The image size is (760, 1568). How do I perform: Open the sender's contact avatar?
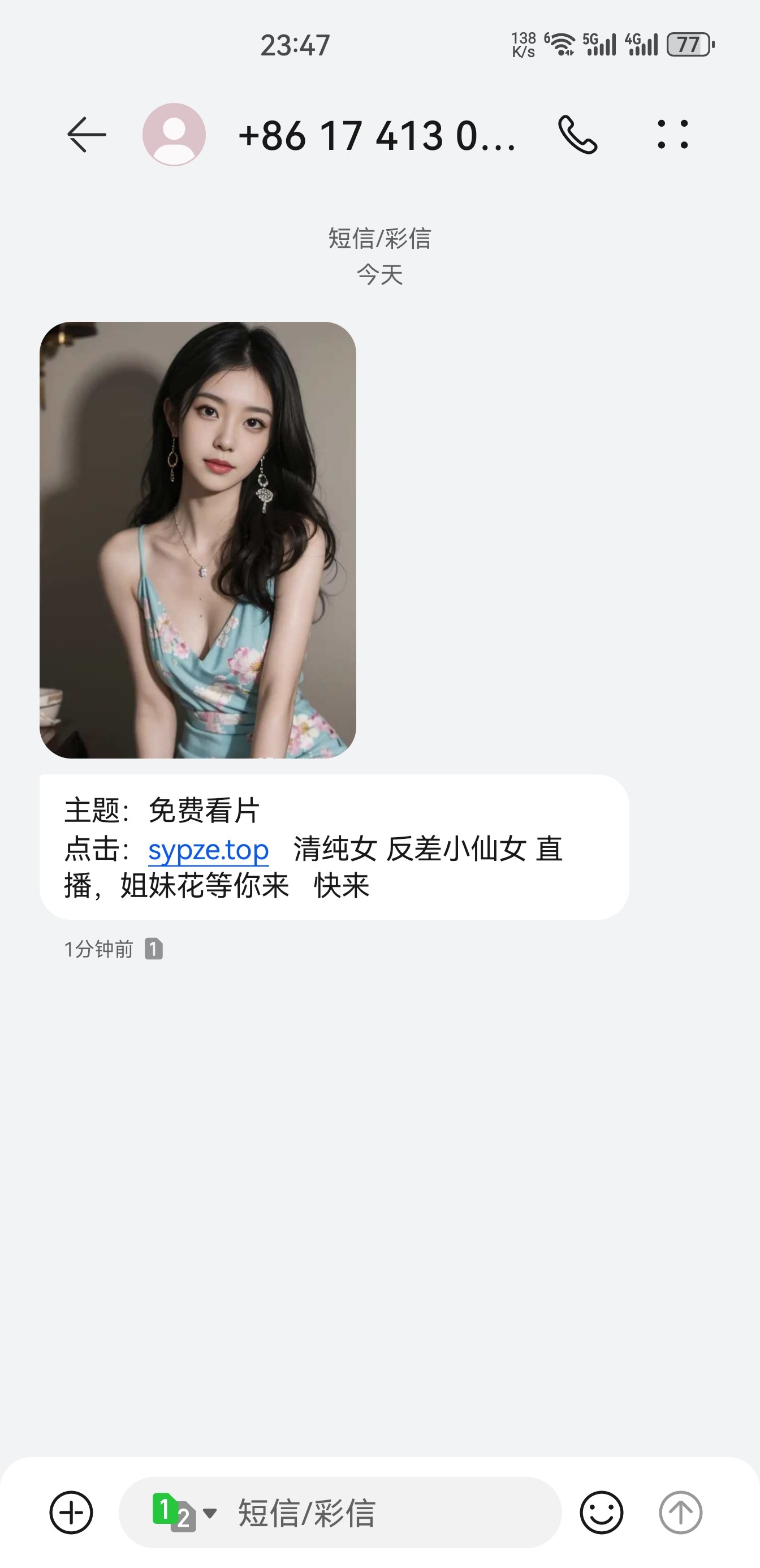click(174, 135)
